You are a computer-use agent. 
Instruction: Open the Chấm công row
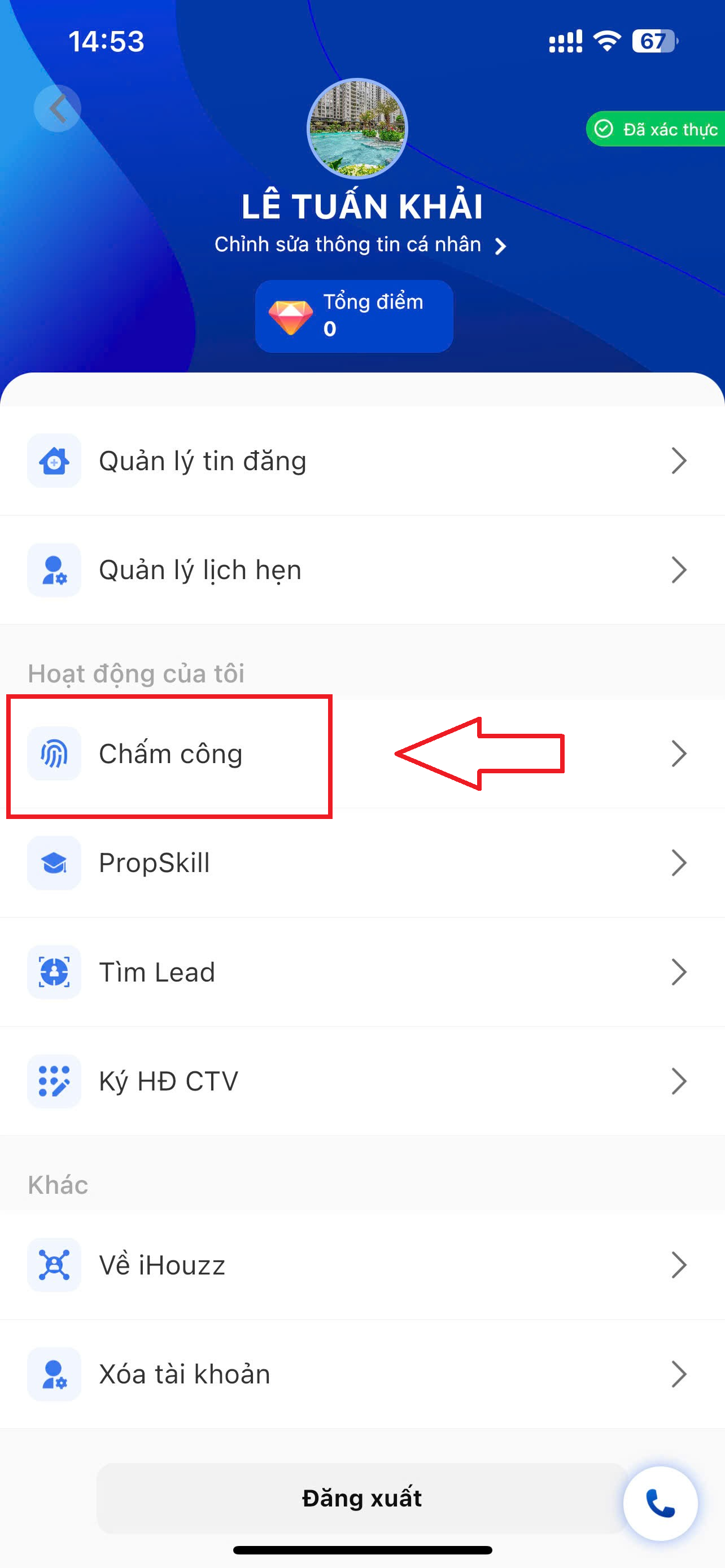pos(362,754)
